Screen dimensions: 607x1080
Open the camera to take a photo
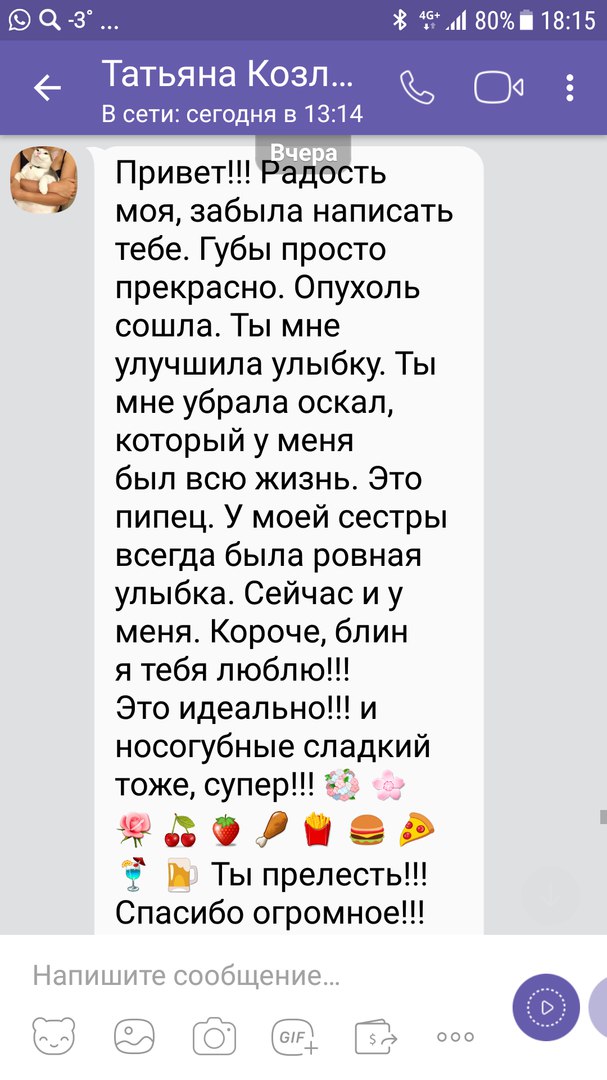[x=213, y=1037]
